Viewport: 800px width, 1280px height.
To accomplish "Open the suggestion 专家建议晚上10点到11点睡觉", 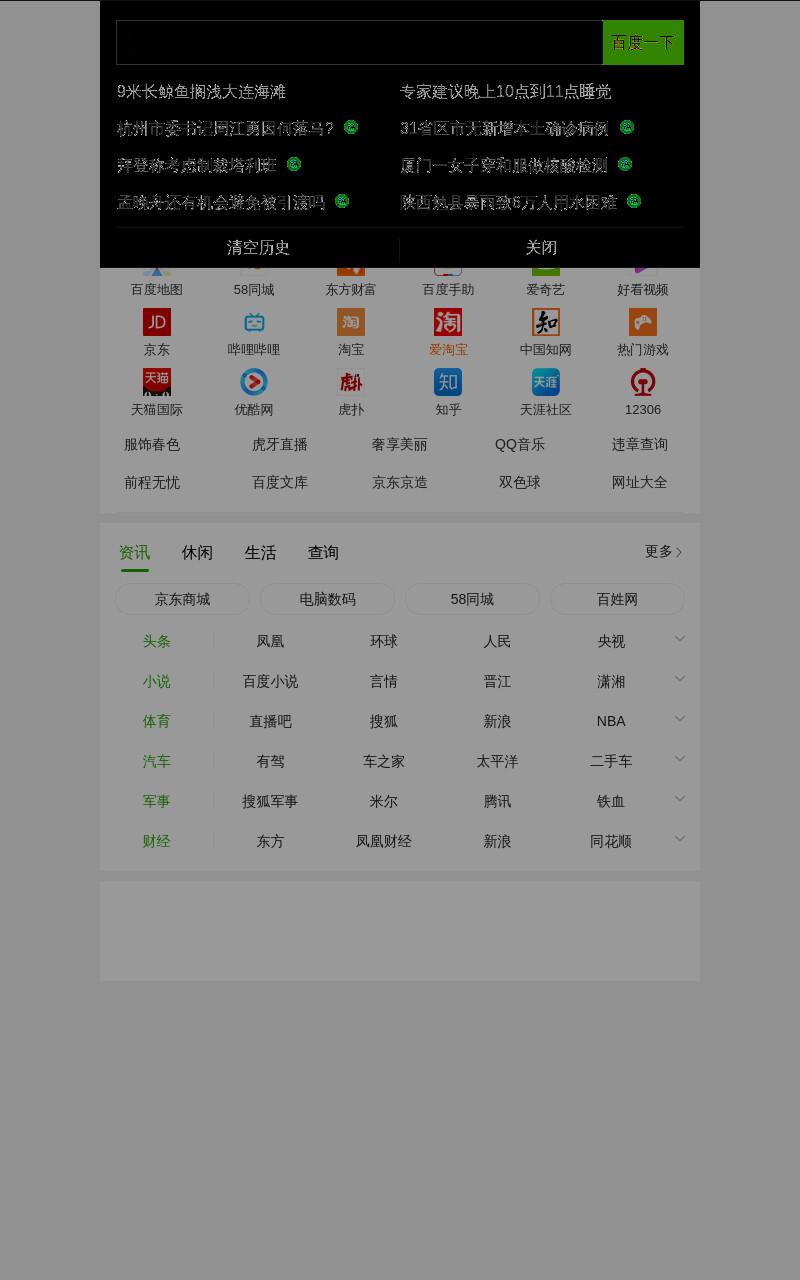I will 505,91.
